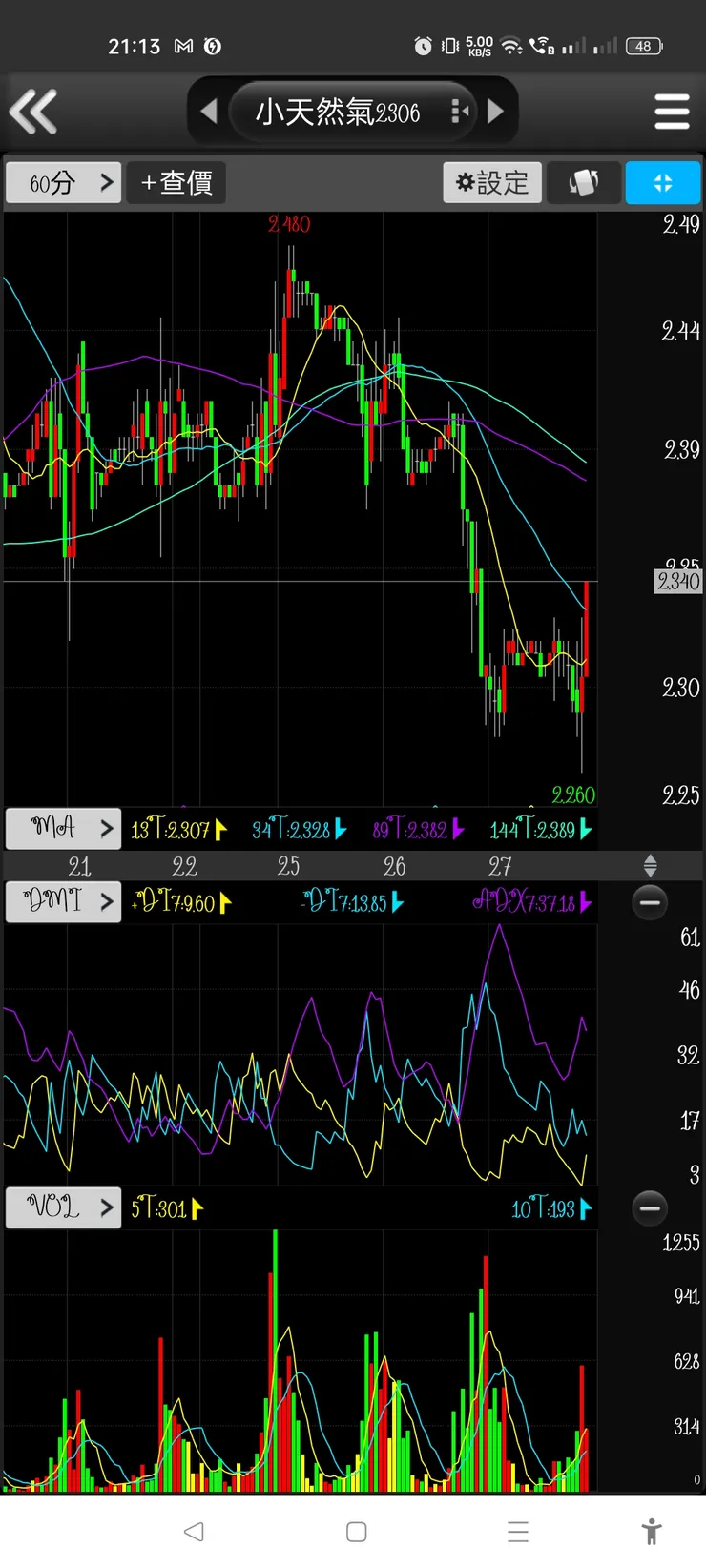Switch to the next contract

(495, 112)
